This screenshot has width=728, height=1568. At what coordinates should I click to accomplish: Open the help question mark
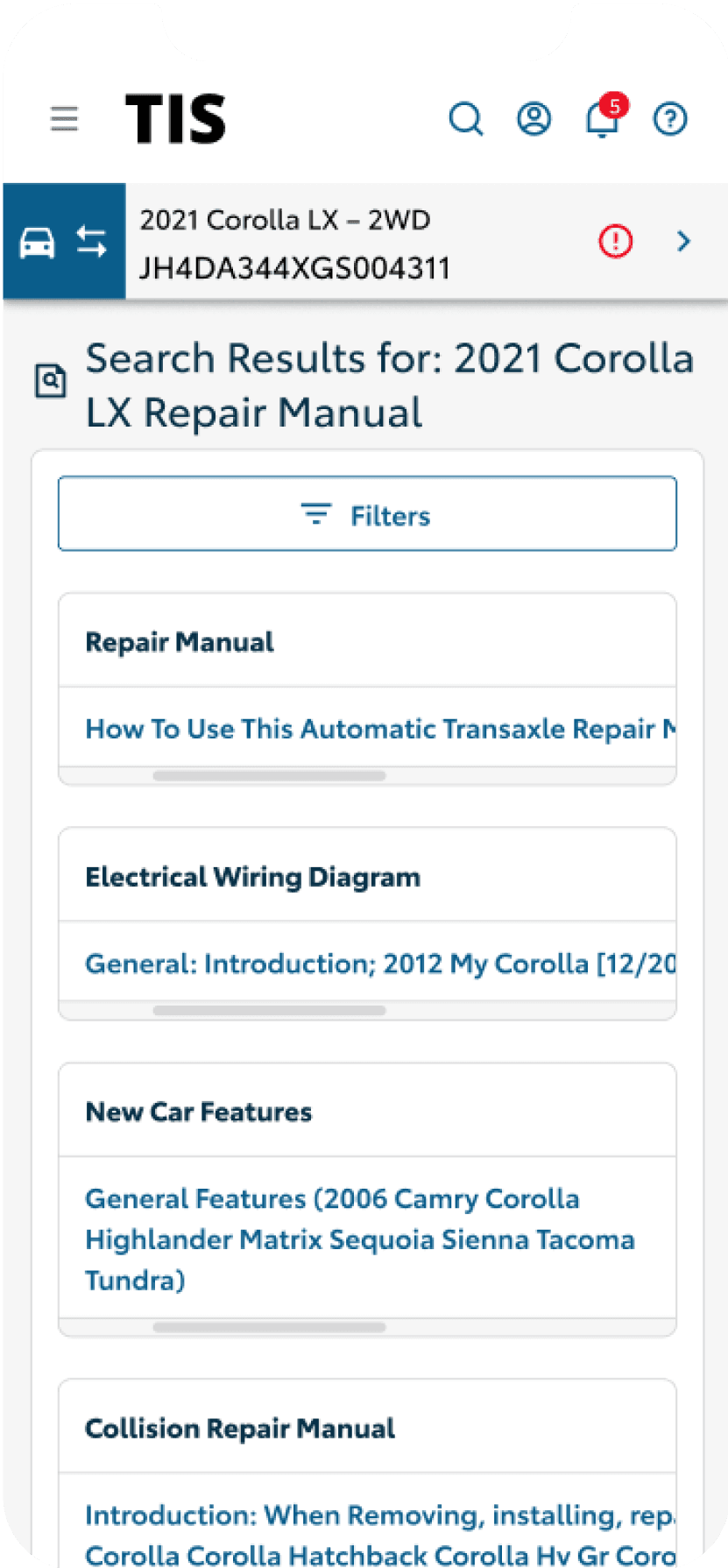point(670,118)
